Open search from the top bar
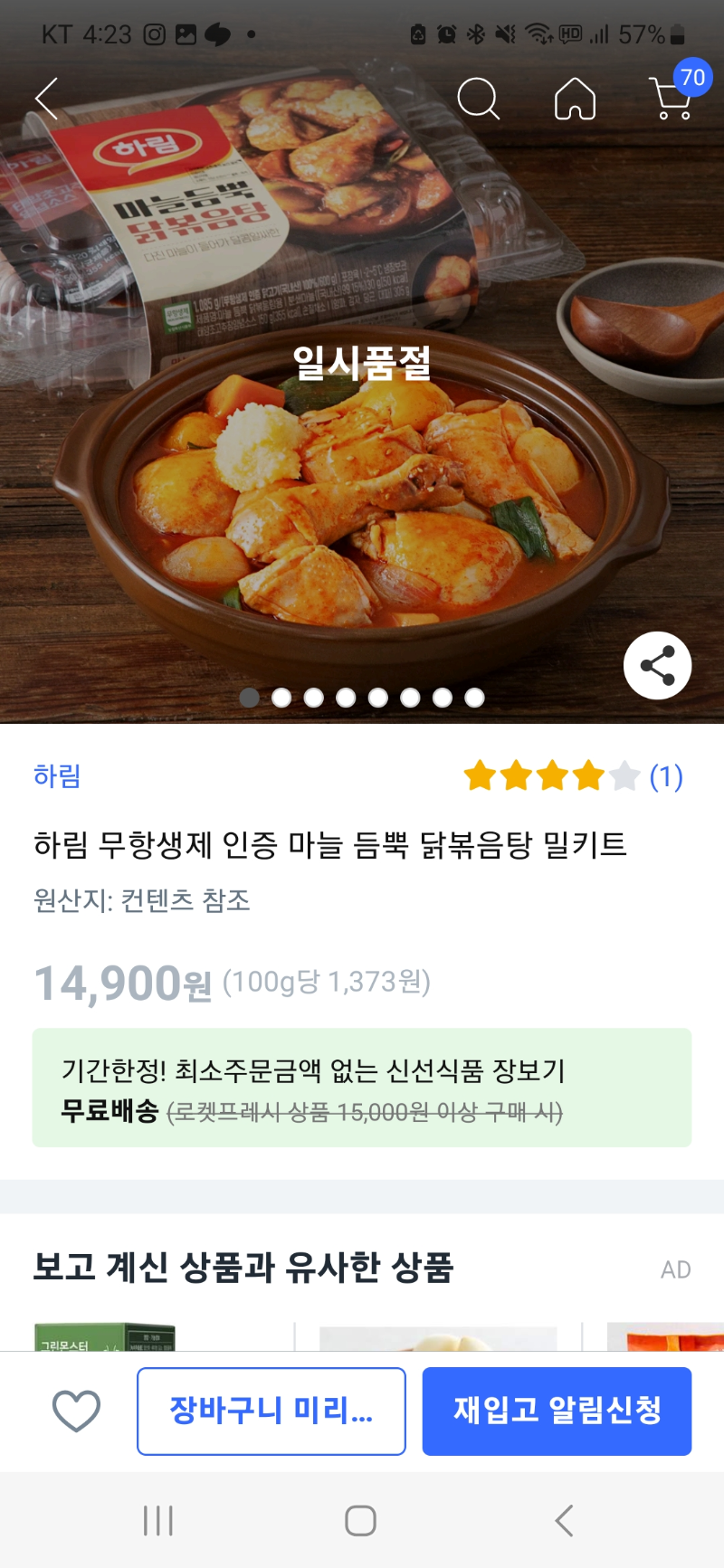The image size is (724, 1568). click(x=480, y=100)
